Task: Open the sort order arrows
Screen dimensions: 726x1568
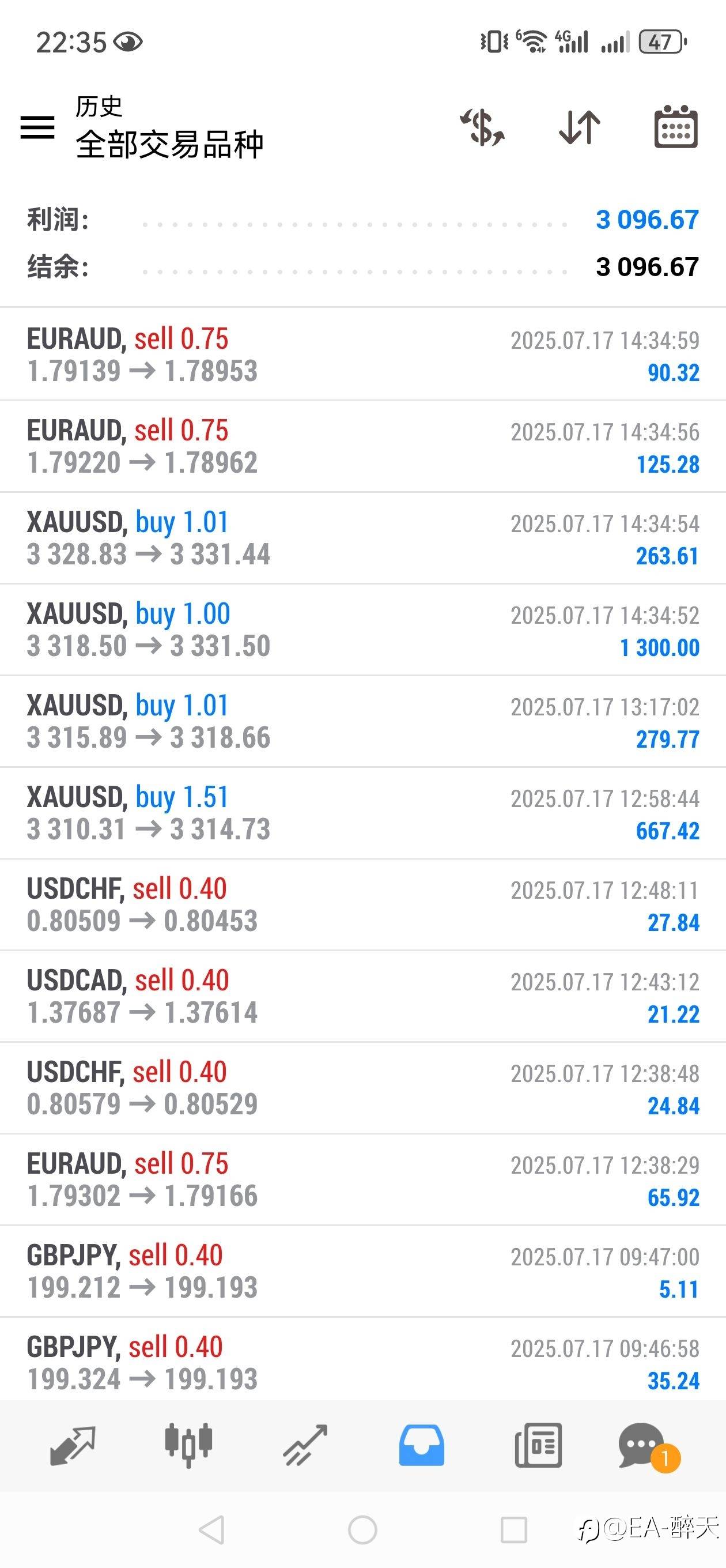Action: 579,127
